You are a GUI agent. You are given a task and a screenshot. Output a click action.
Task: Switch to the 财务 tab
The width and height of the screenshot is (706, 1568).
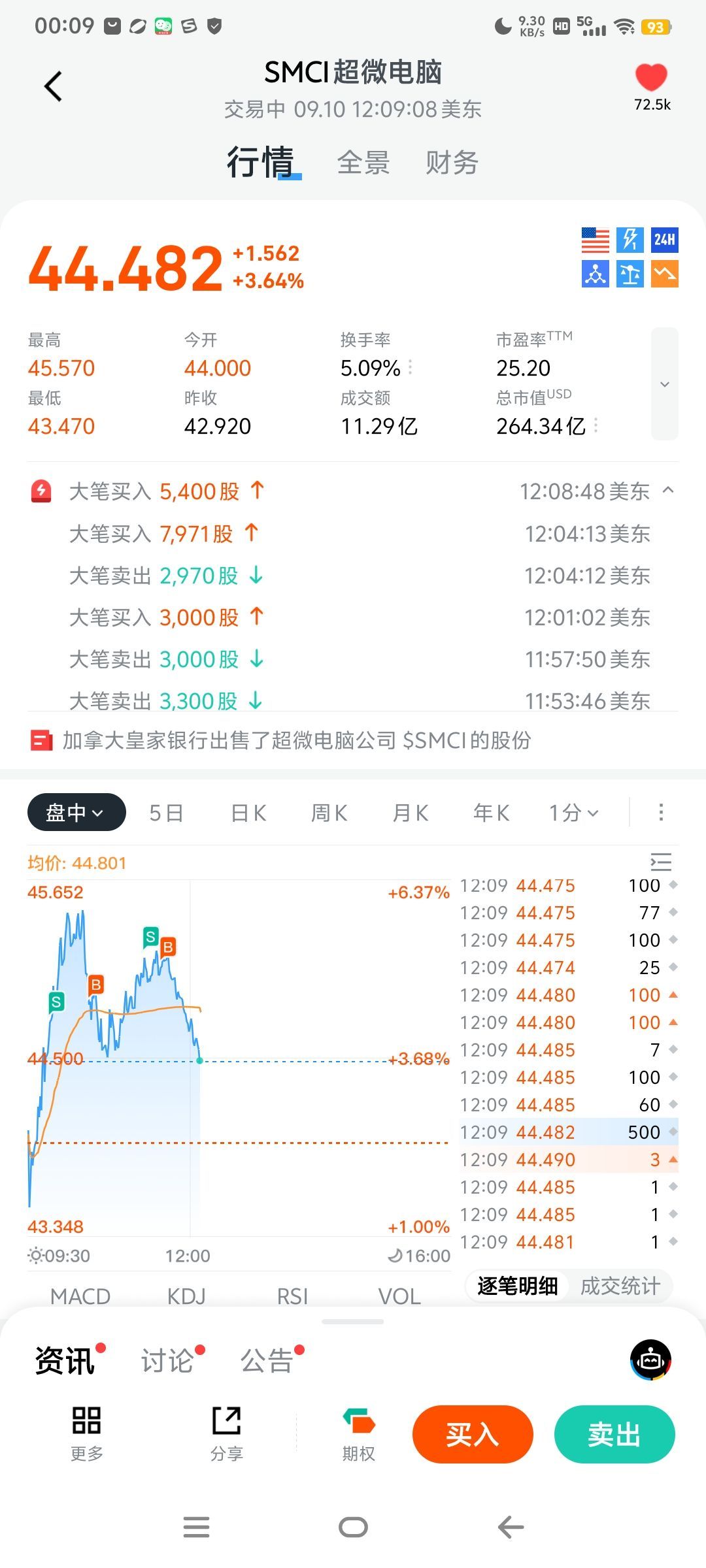(x=452, y=163)
